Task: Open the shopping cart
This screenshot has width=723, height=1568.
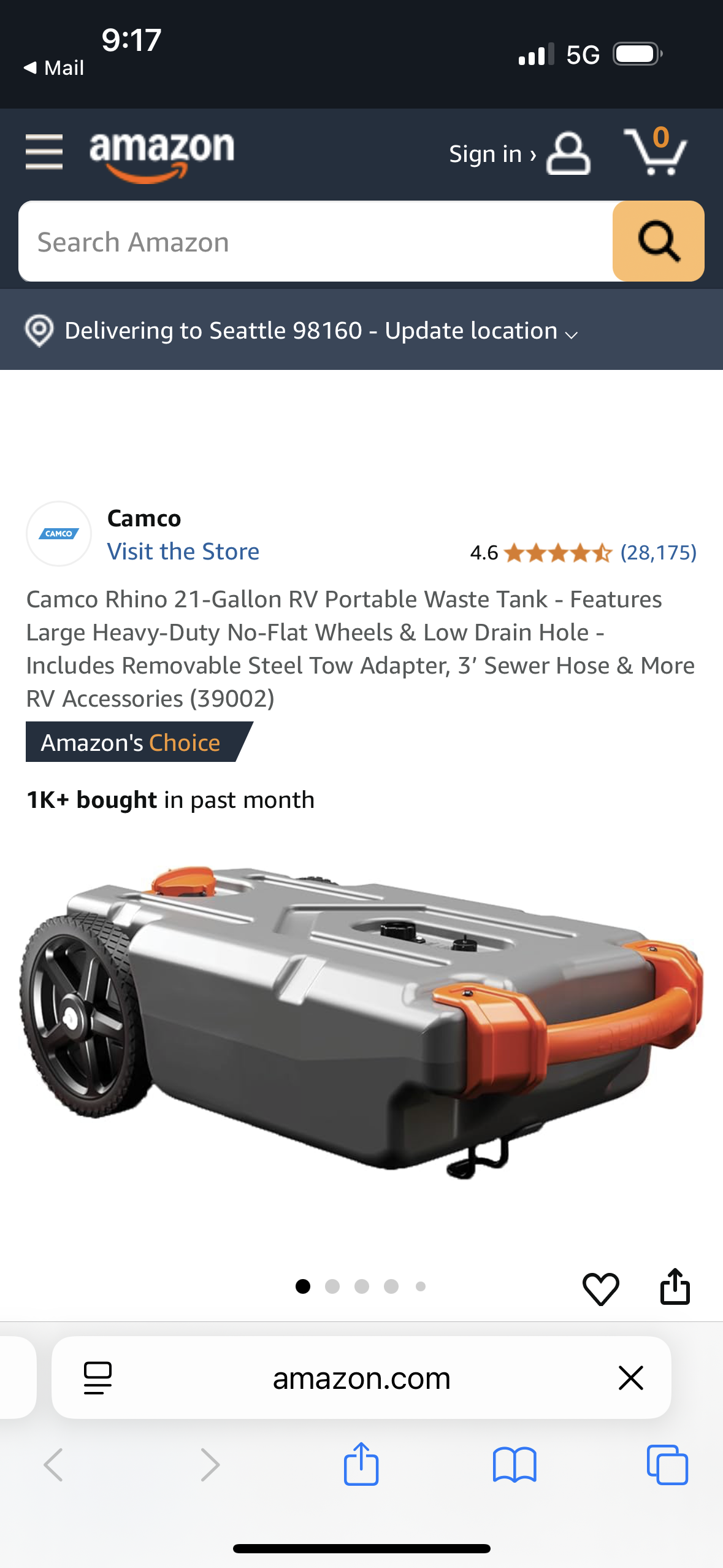Action: (x=656, y=152)
